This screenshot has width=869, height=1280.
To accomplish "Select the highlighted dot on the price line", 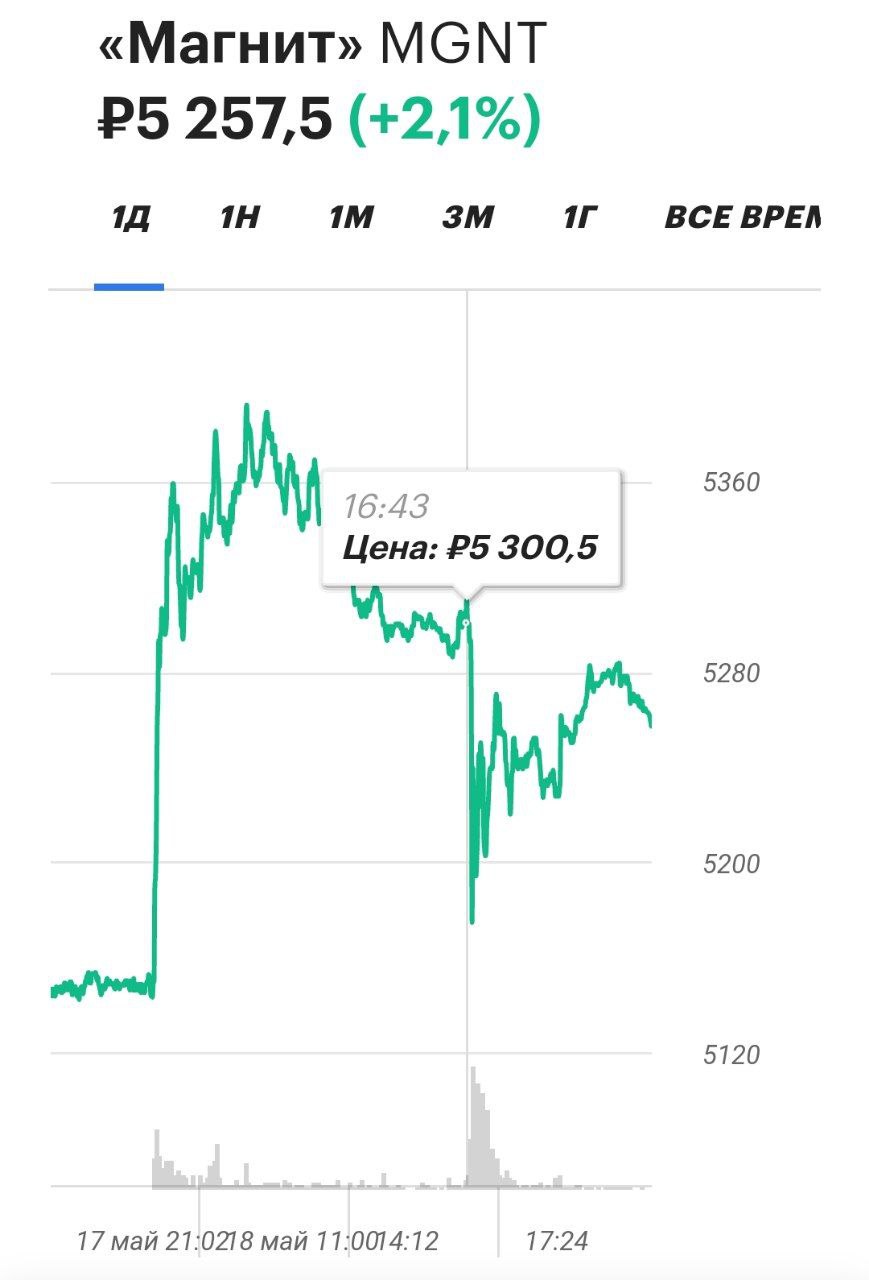I will 466,620.
